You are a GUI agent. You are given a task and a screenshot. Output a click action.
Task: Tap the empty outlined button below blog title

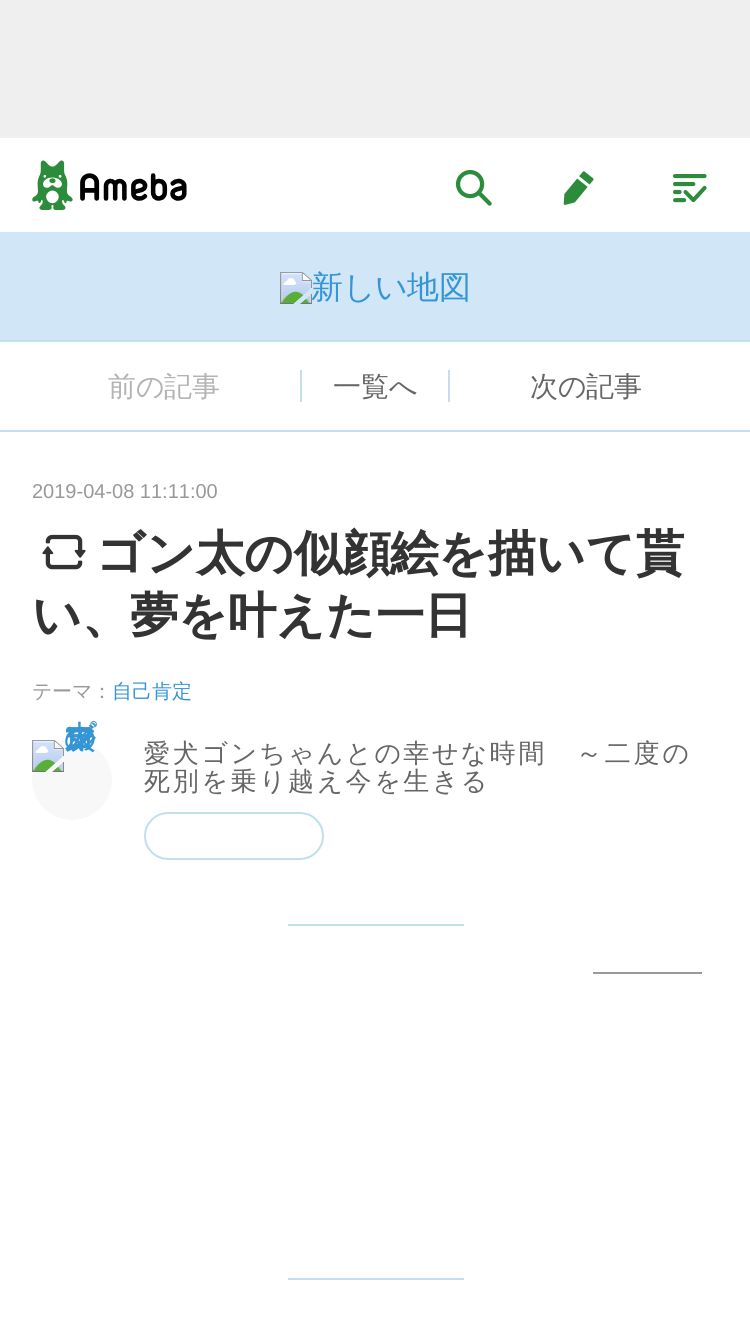[234, 836]
